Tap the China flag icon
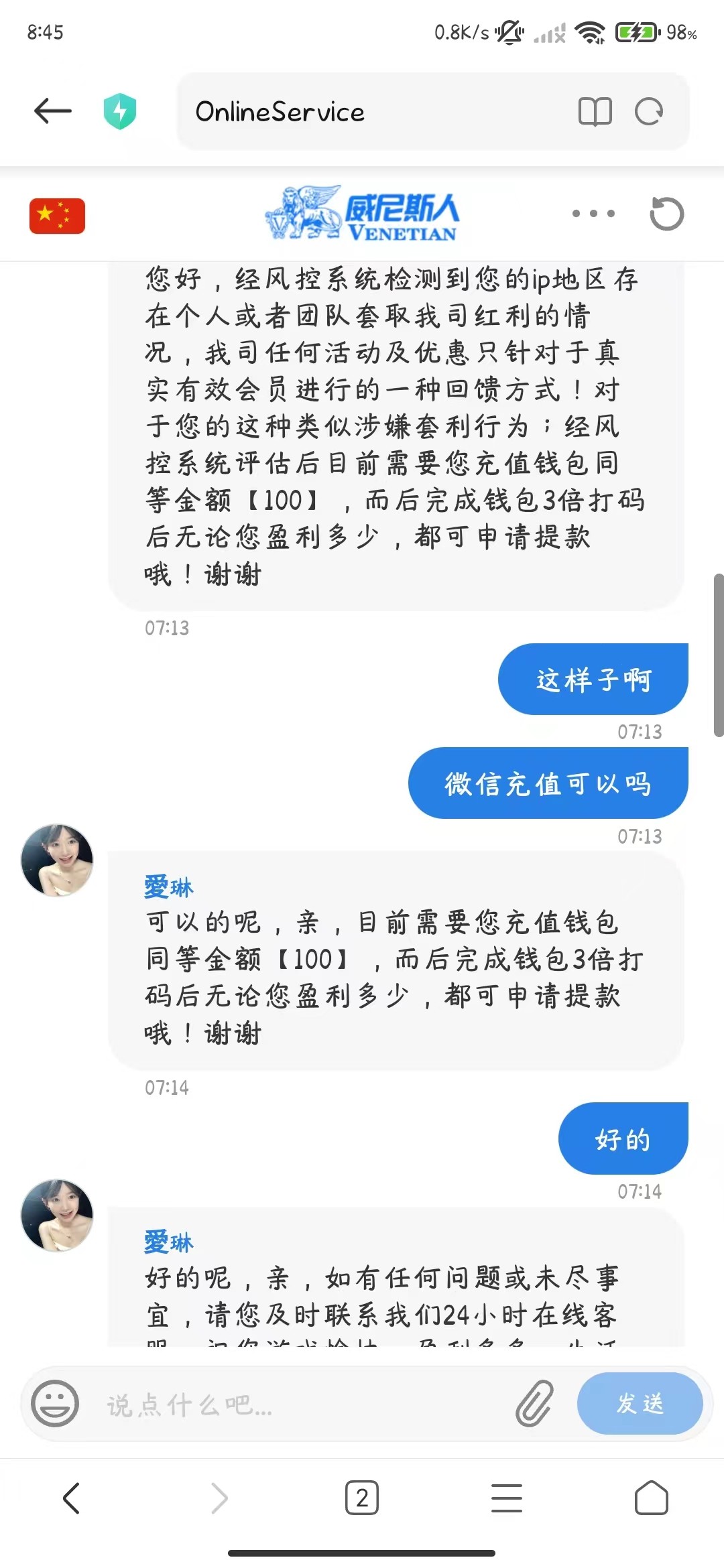 click(x=56, y=214)
